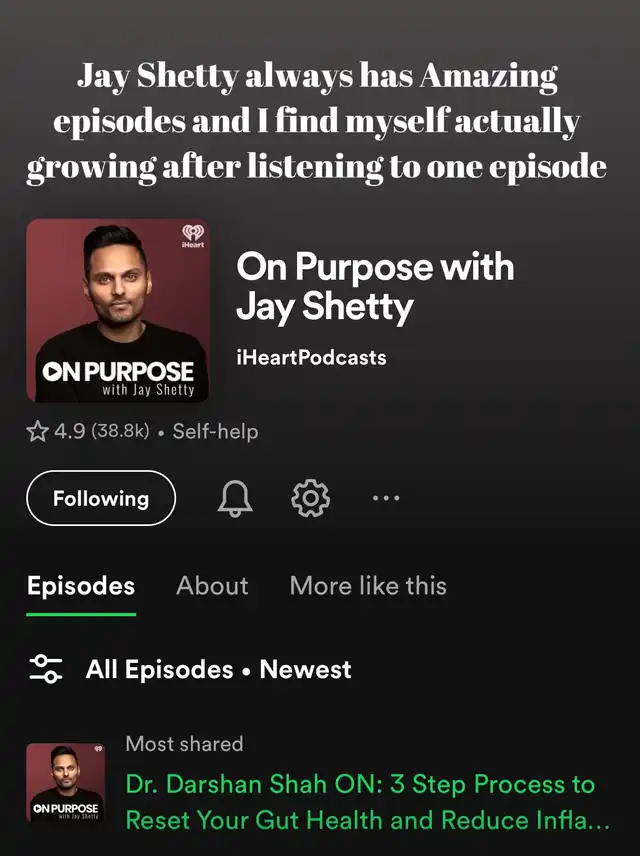Open the three-dot more options menu

tap(385, 498)
